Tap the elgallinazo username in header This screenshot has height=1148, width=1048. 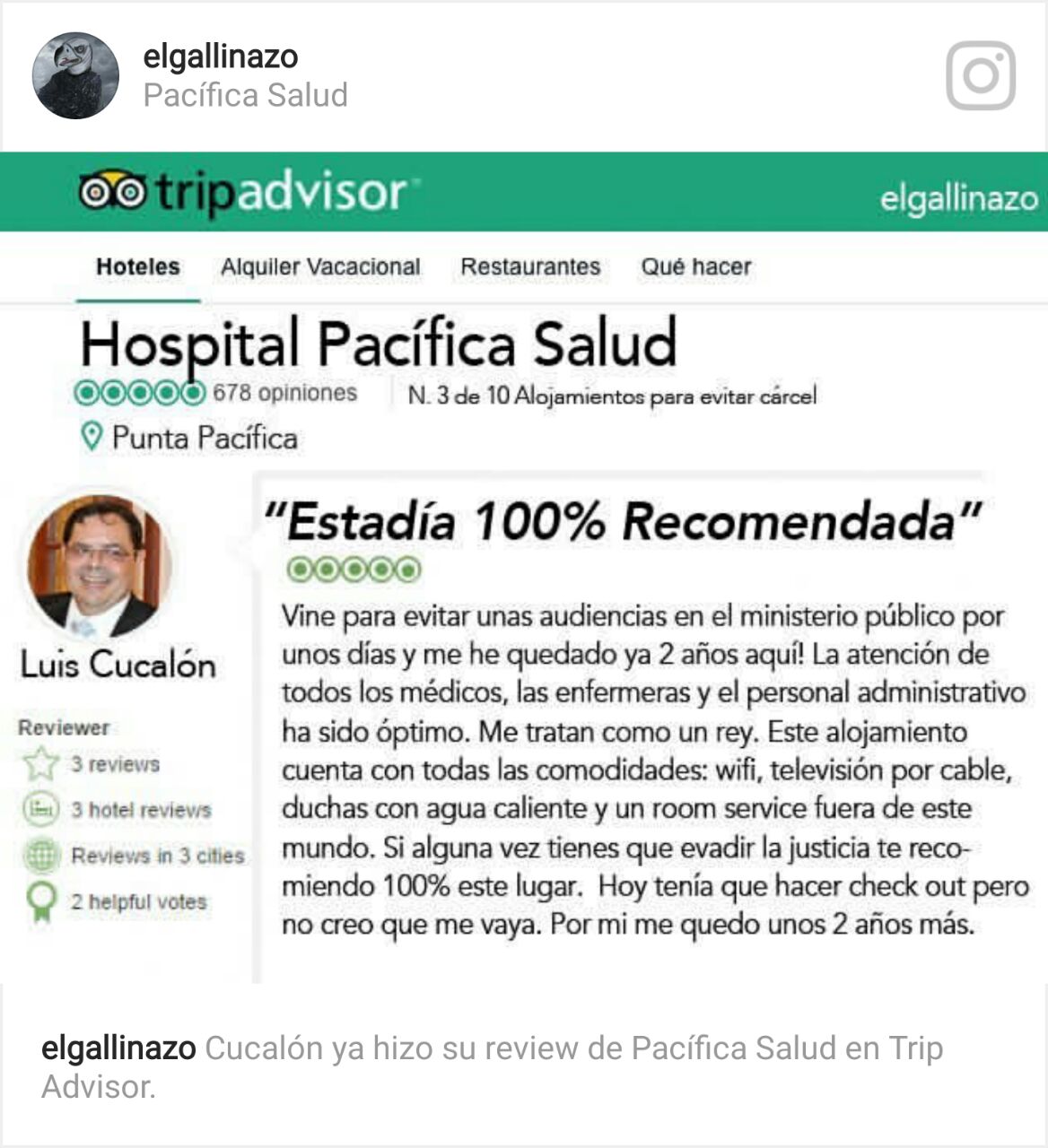[x=220, y=57]
